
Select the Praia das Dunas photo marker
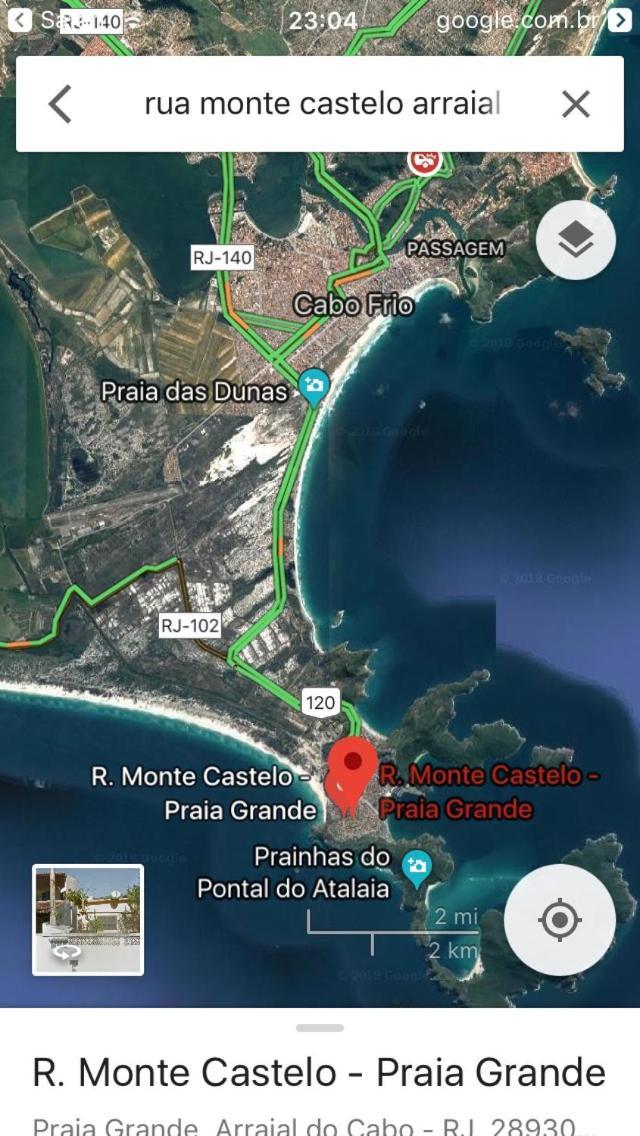click(314, 386)
